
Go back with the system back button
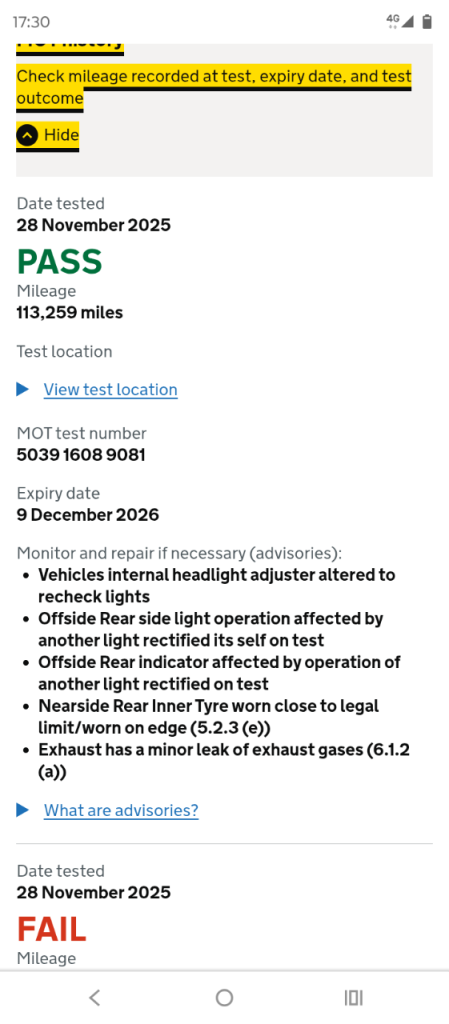tap(95, 997)
